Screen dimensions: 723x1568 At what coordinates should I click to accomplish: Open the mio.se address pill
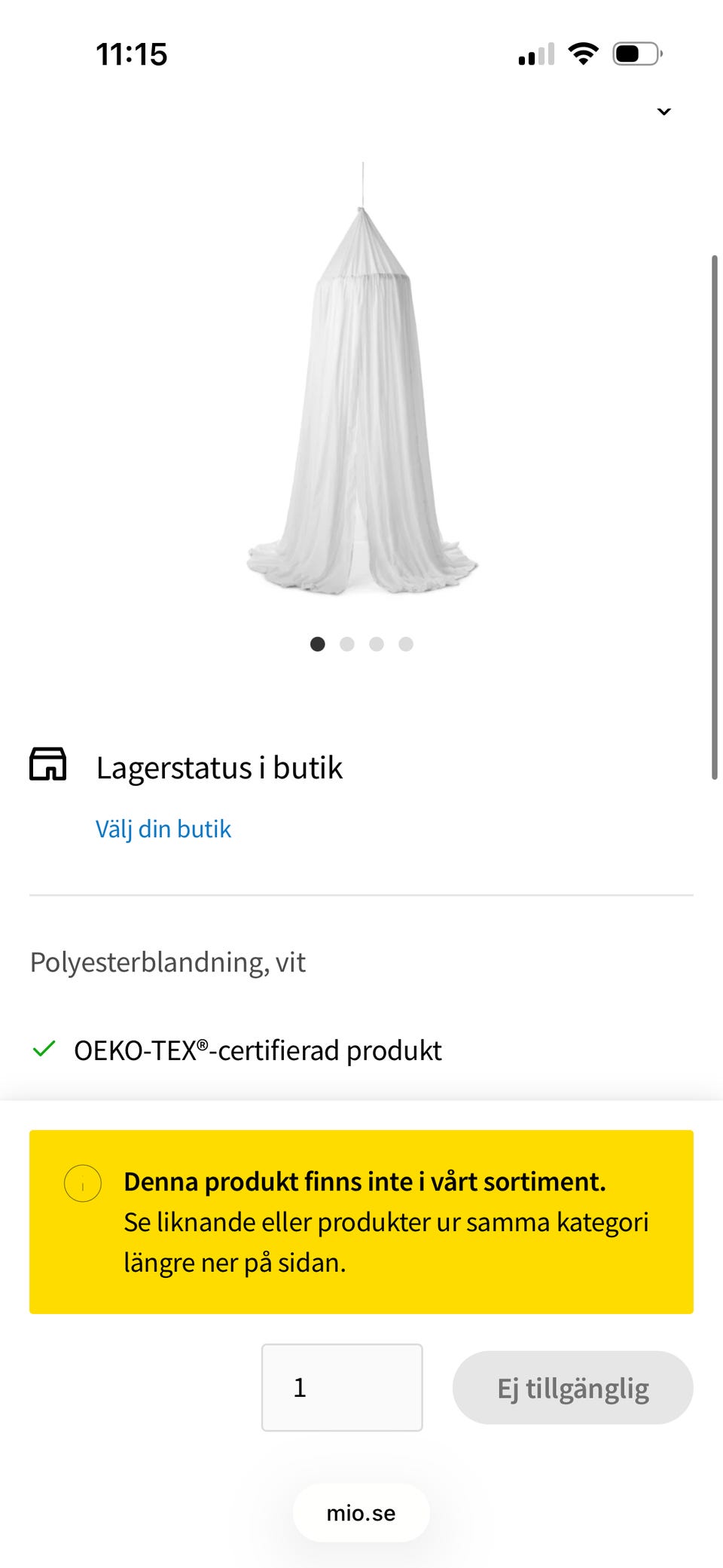tap(361, 1513)
